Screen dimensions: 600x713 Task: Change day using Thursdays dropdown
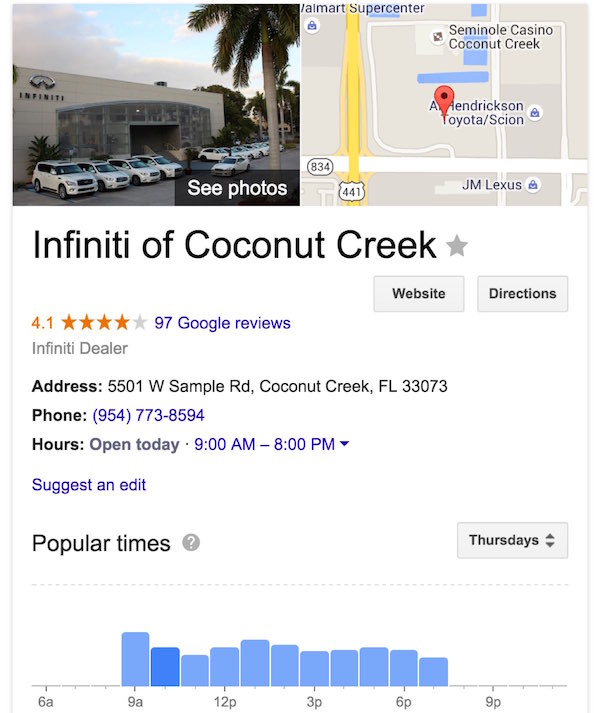(x=512, y=540)
